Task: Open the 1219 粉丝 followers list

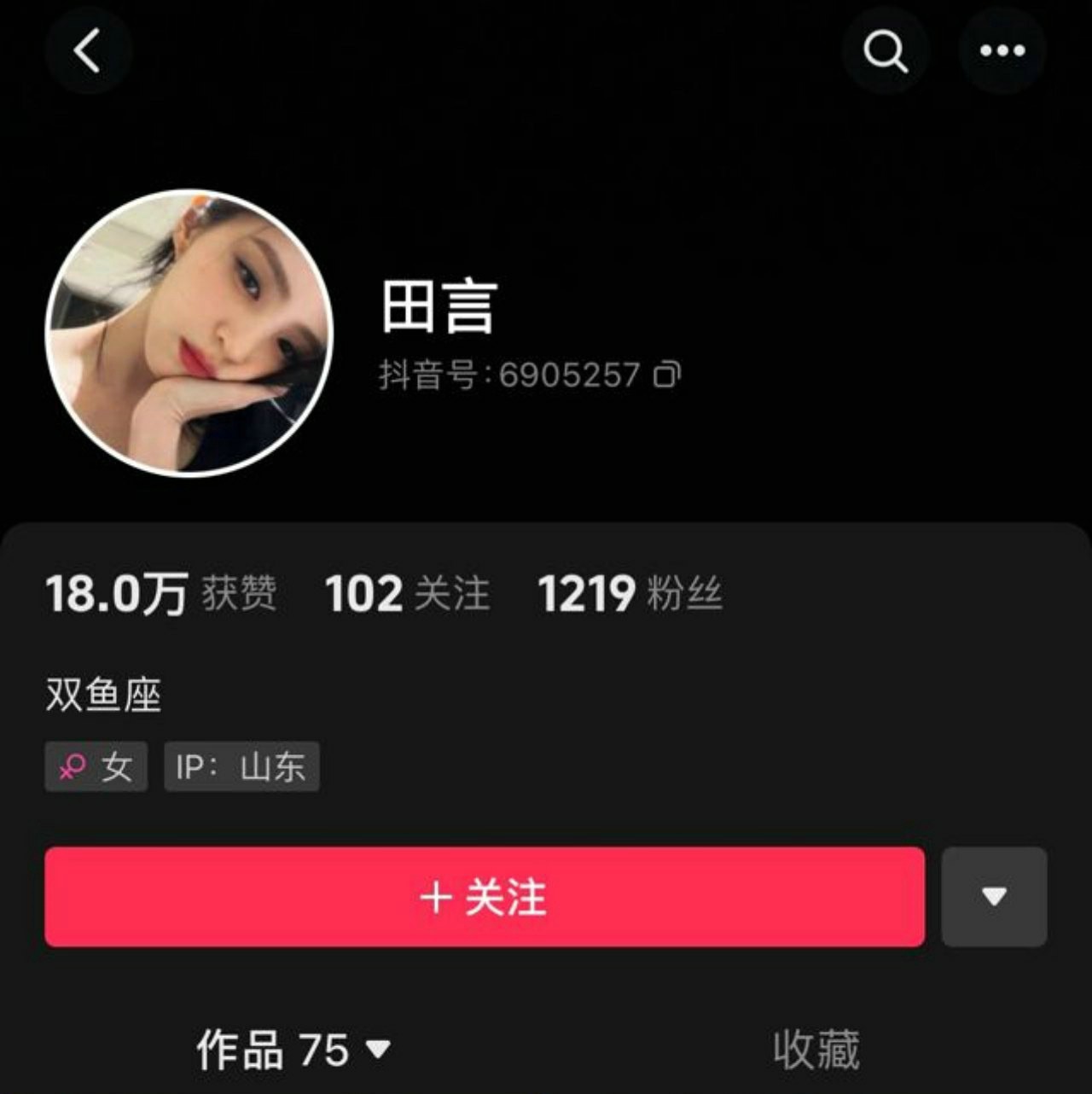Action: (629, 593)
